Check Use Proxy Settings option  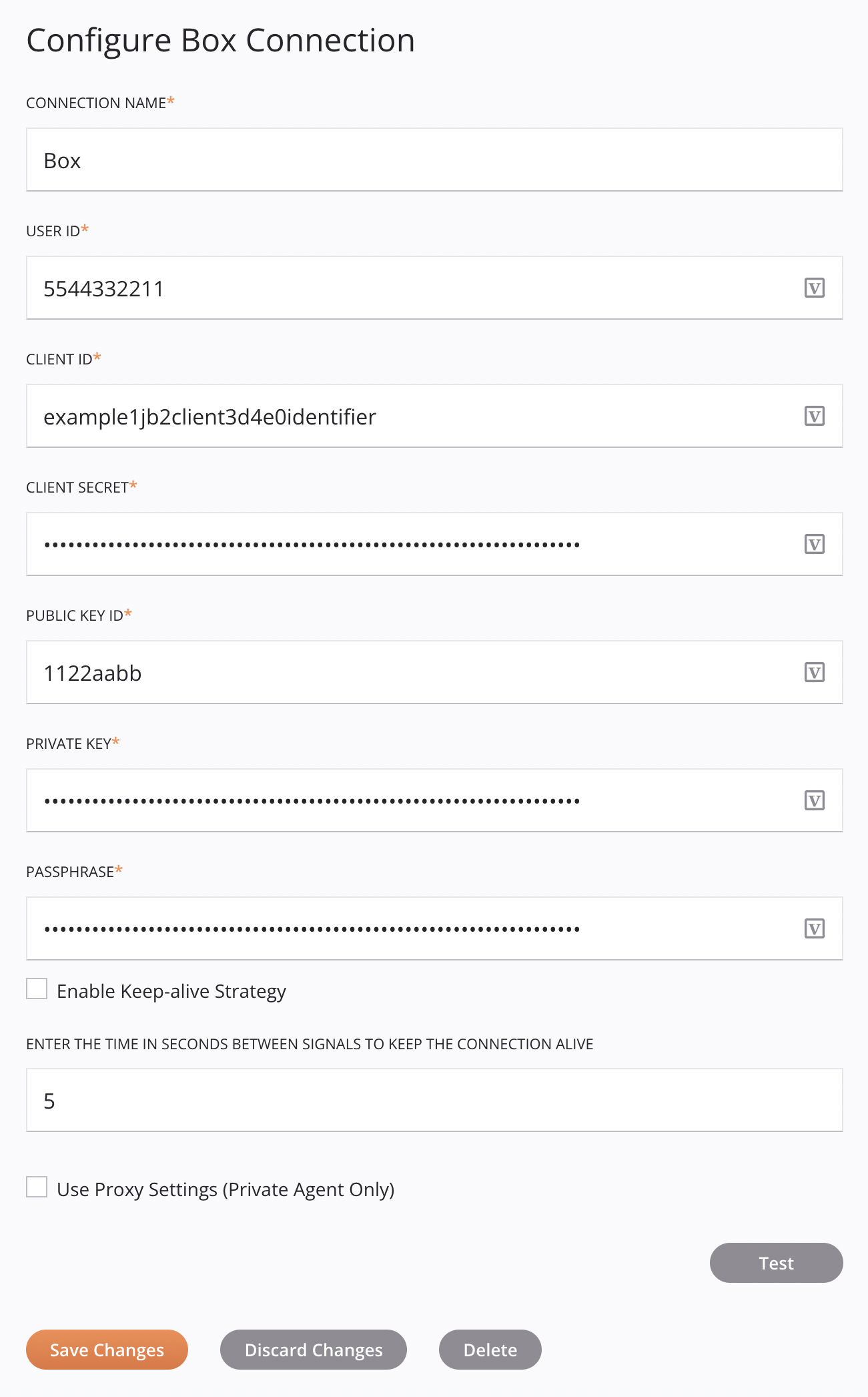point(37,1187)
